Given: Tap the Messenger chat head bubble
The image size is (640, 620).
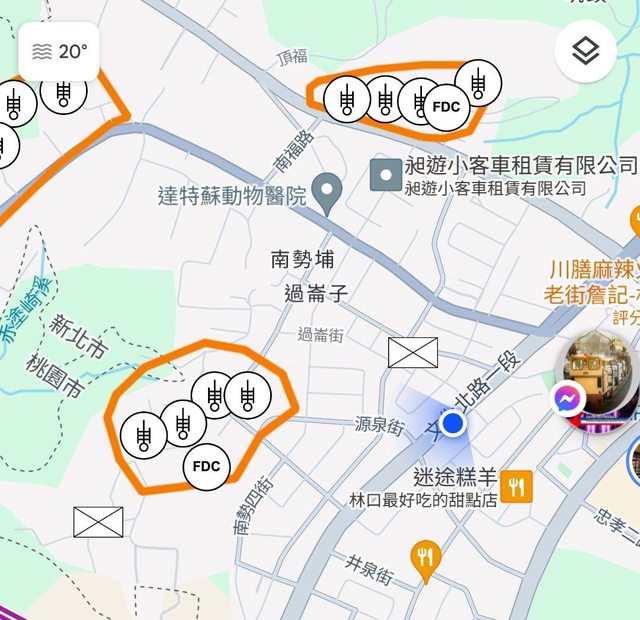Looking at the screenshot, I should (566, 399).
